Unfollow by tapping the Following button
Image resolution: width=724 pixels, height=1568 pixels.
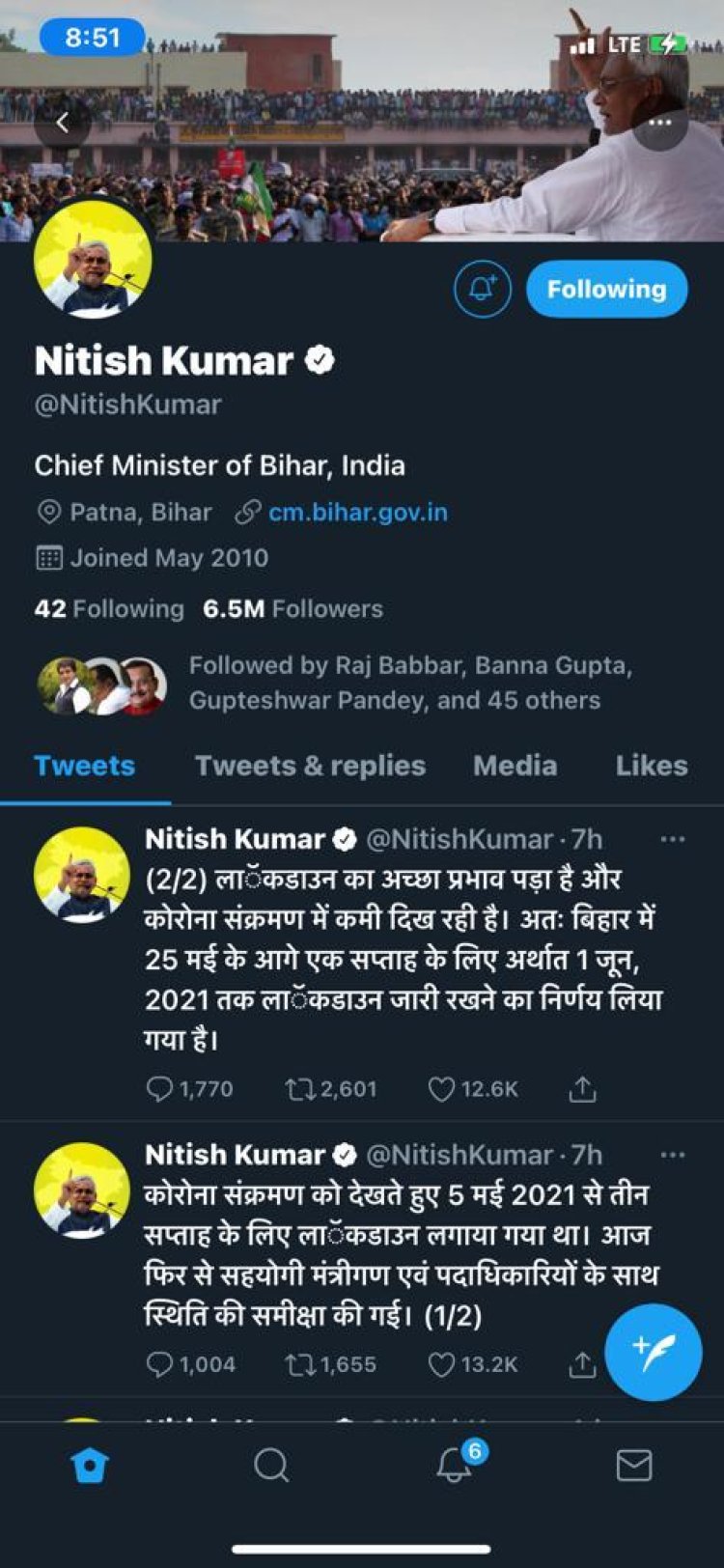(x=607, y=288)
